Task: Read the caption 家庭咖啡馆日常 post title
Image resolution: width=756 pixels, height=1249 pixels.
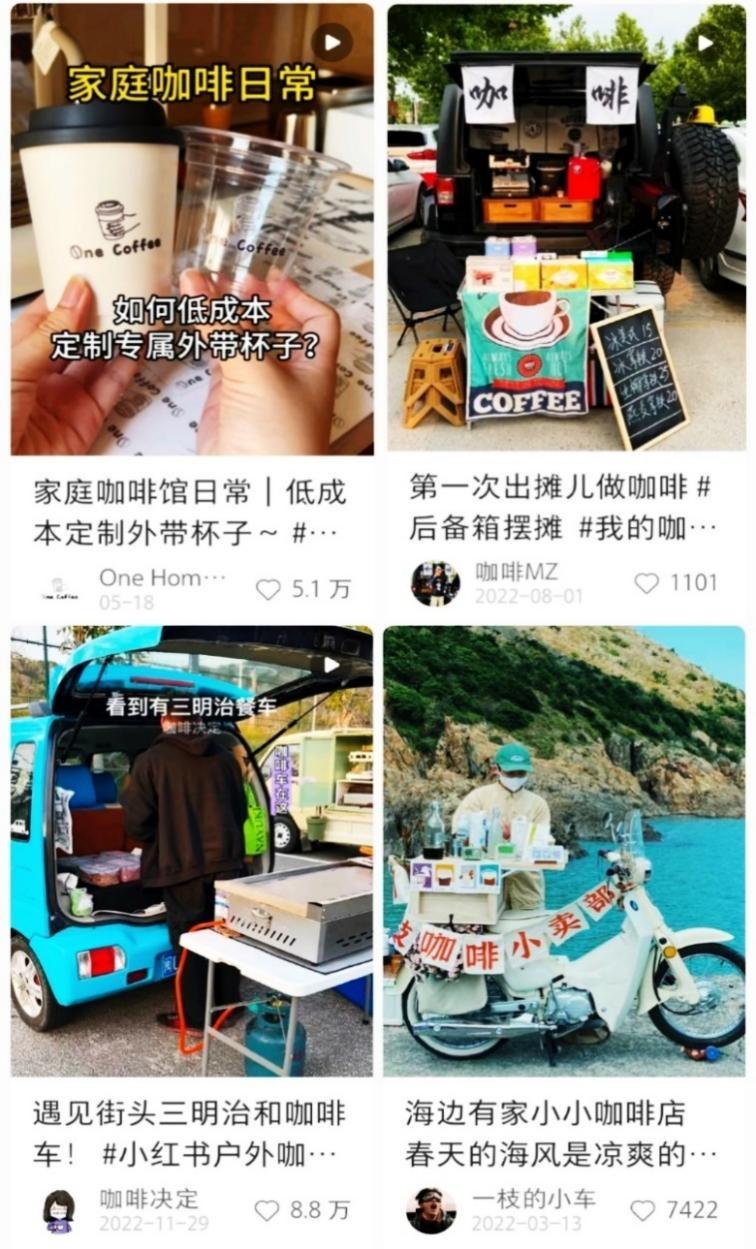Action: 190,511
